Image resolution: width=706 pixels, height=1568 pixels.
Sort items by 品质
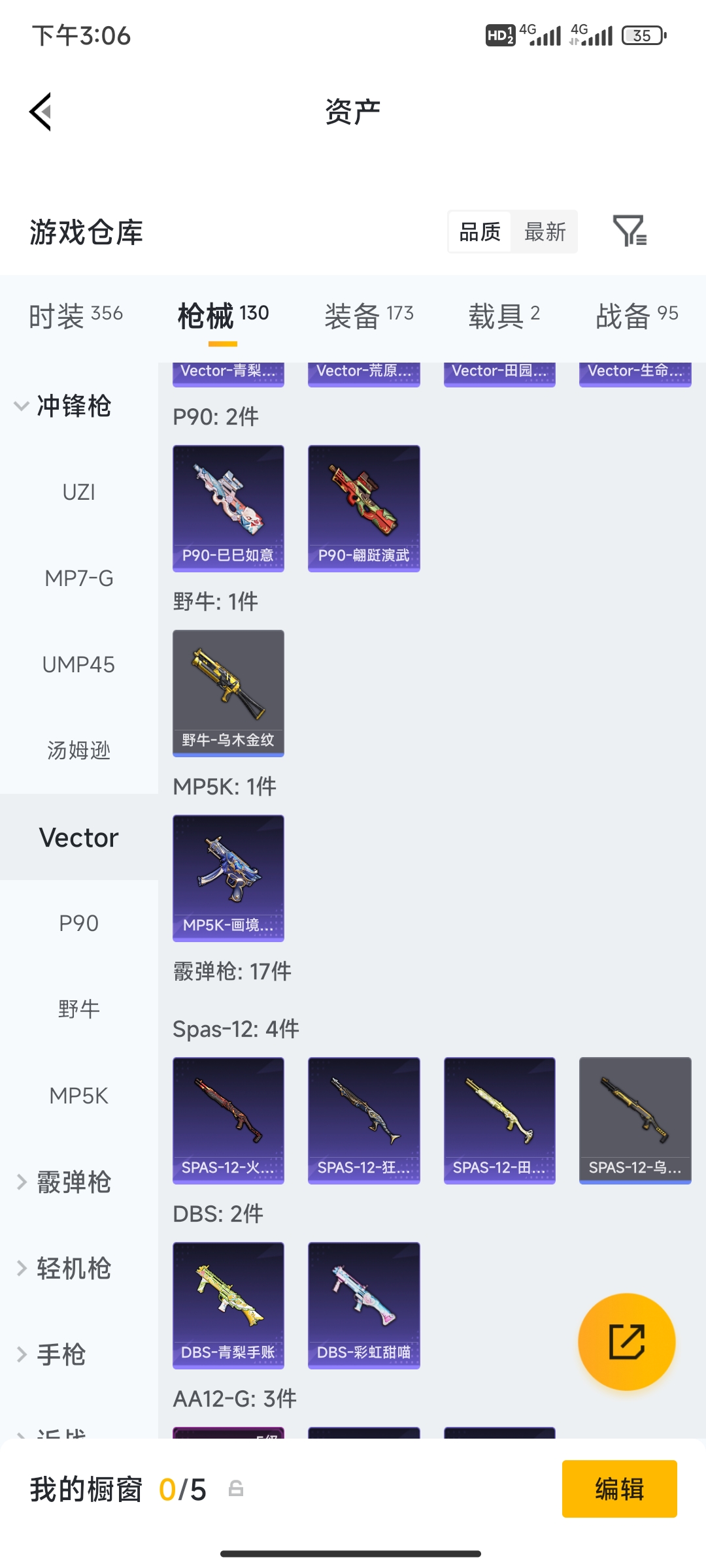480,231
